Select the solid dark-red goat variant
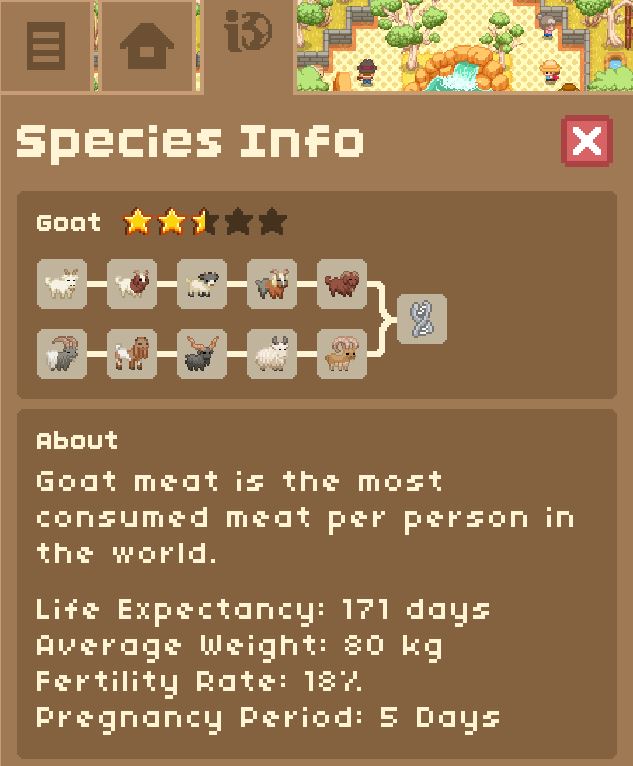 tap(342, 284)
